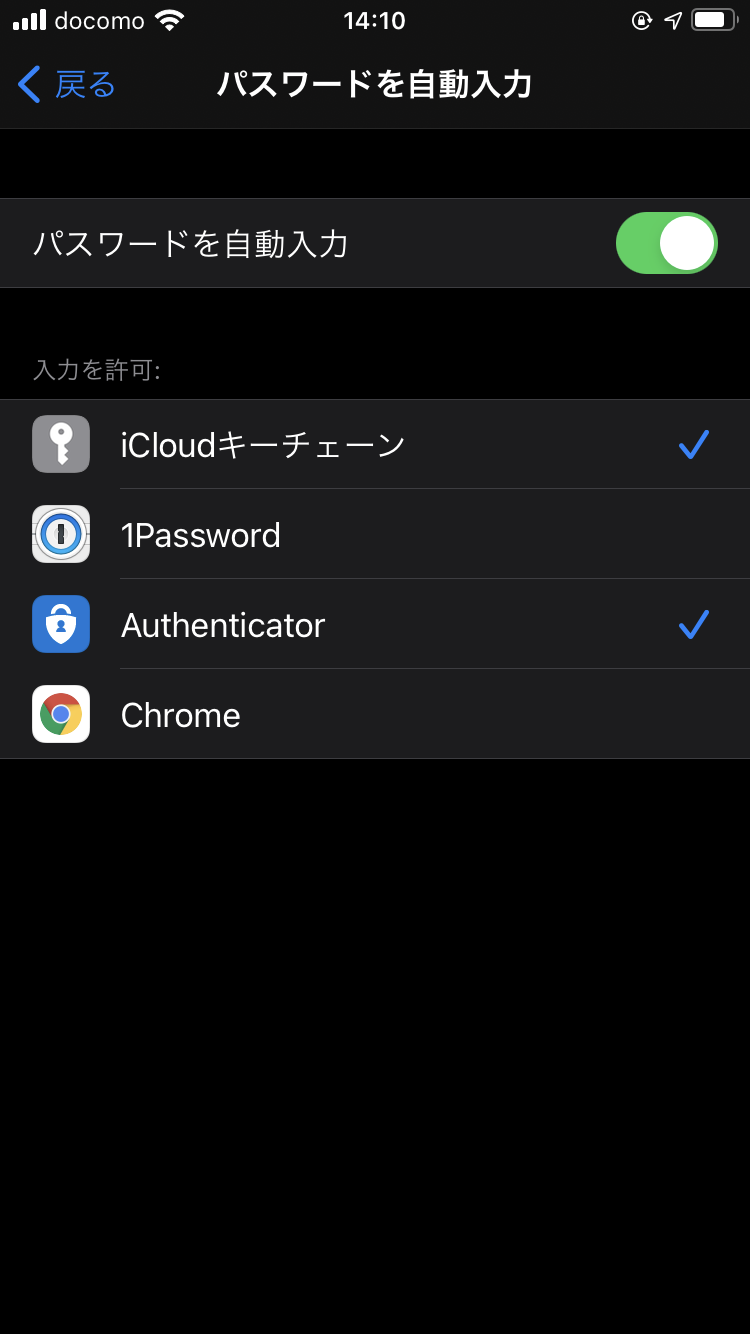Tap the 1Password app icon

point(60,534)
